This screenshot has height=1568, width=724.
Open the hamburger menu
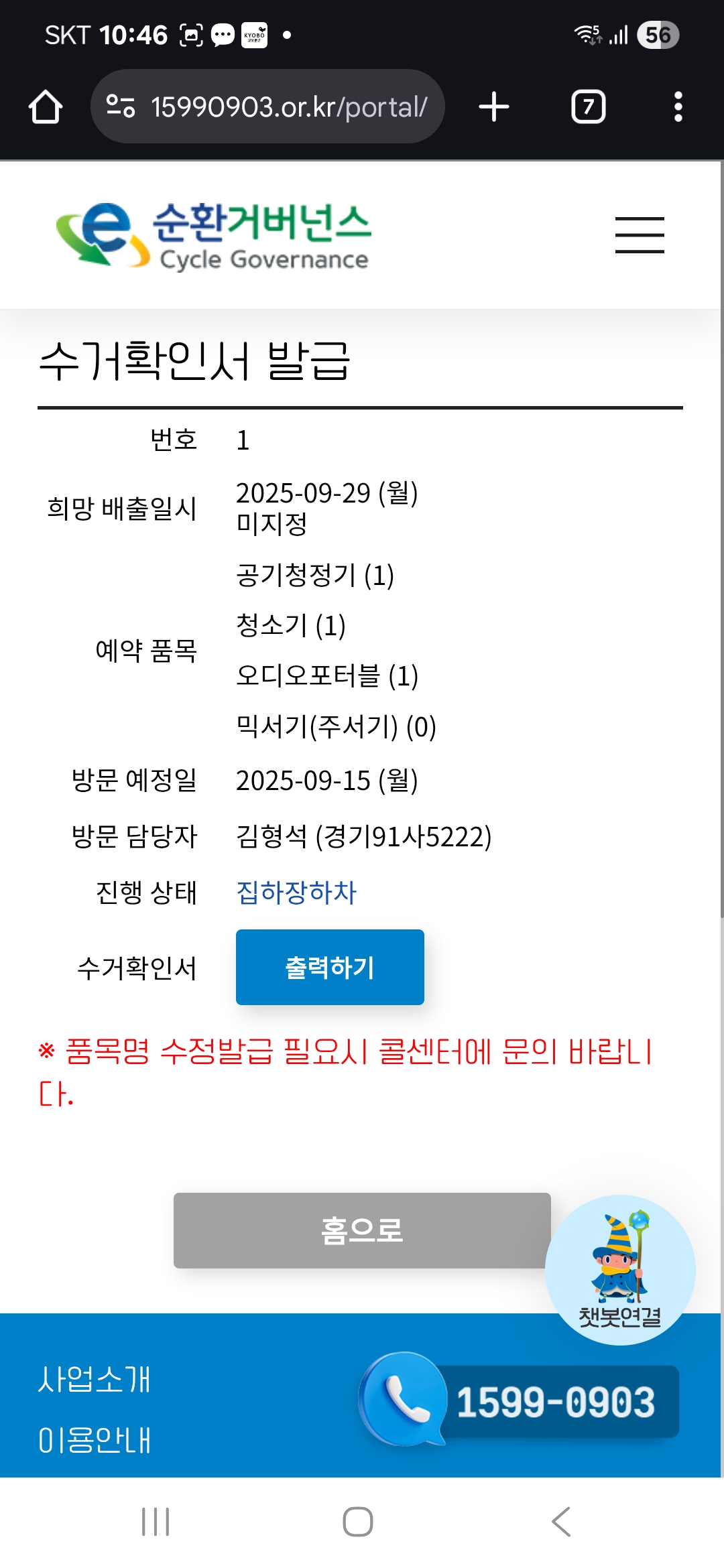coord(640,235)
